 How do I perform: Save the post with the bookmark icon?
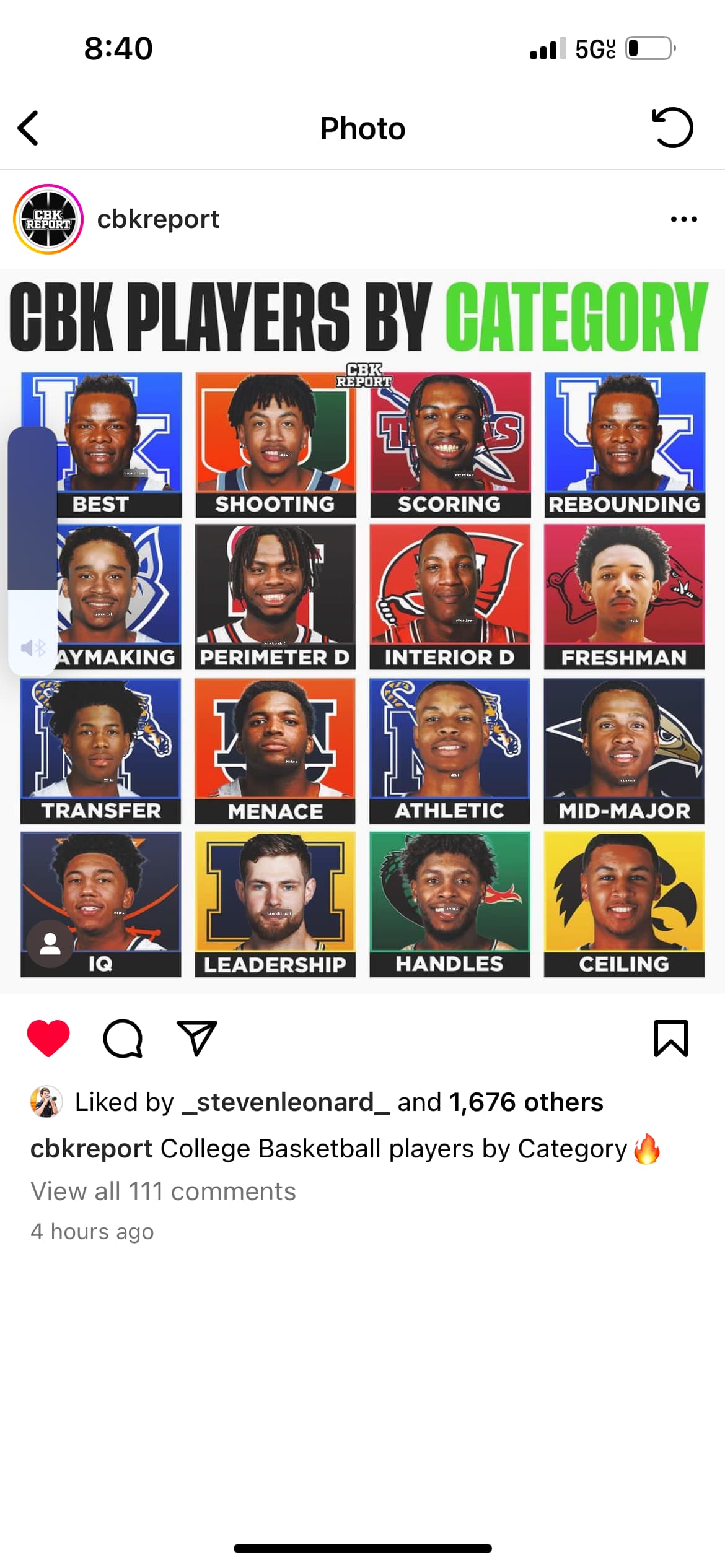point(671,1038)
